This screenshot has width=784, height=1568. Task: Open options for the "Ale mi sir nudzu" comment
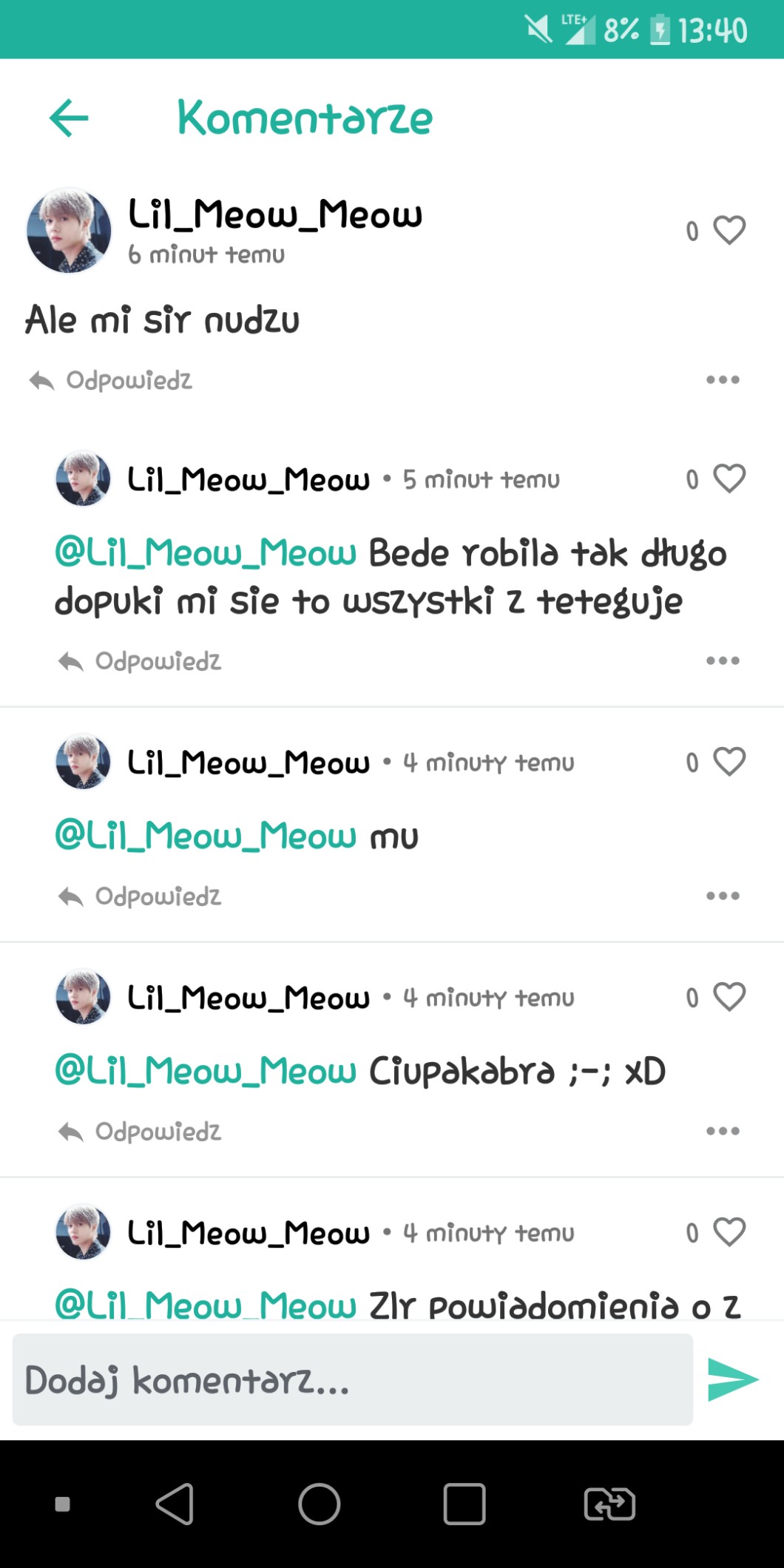coord(723,380)
